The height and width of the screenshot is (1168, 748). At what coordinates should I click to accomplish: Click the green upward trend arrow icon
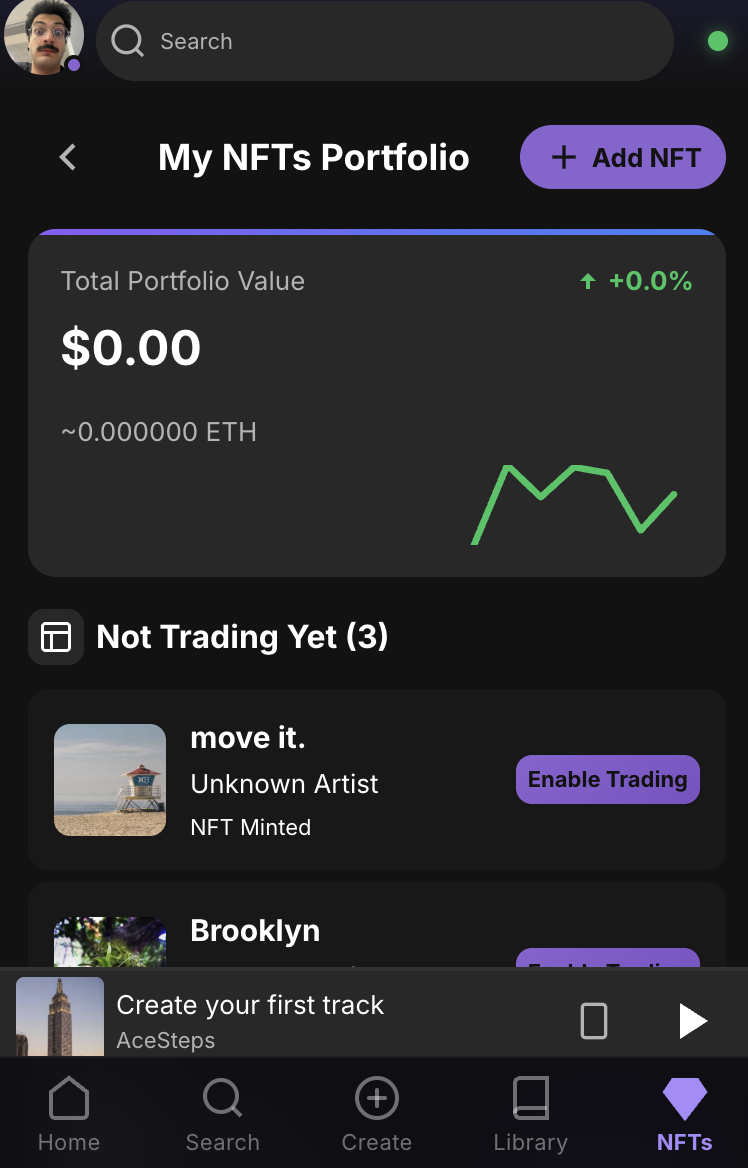[x=588, y=281]
